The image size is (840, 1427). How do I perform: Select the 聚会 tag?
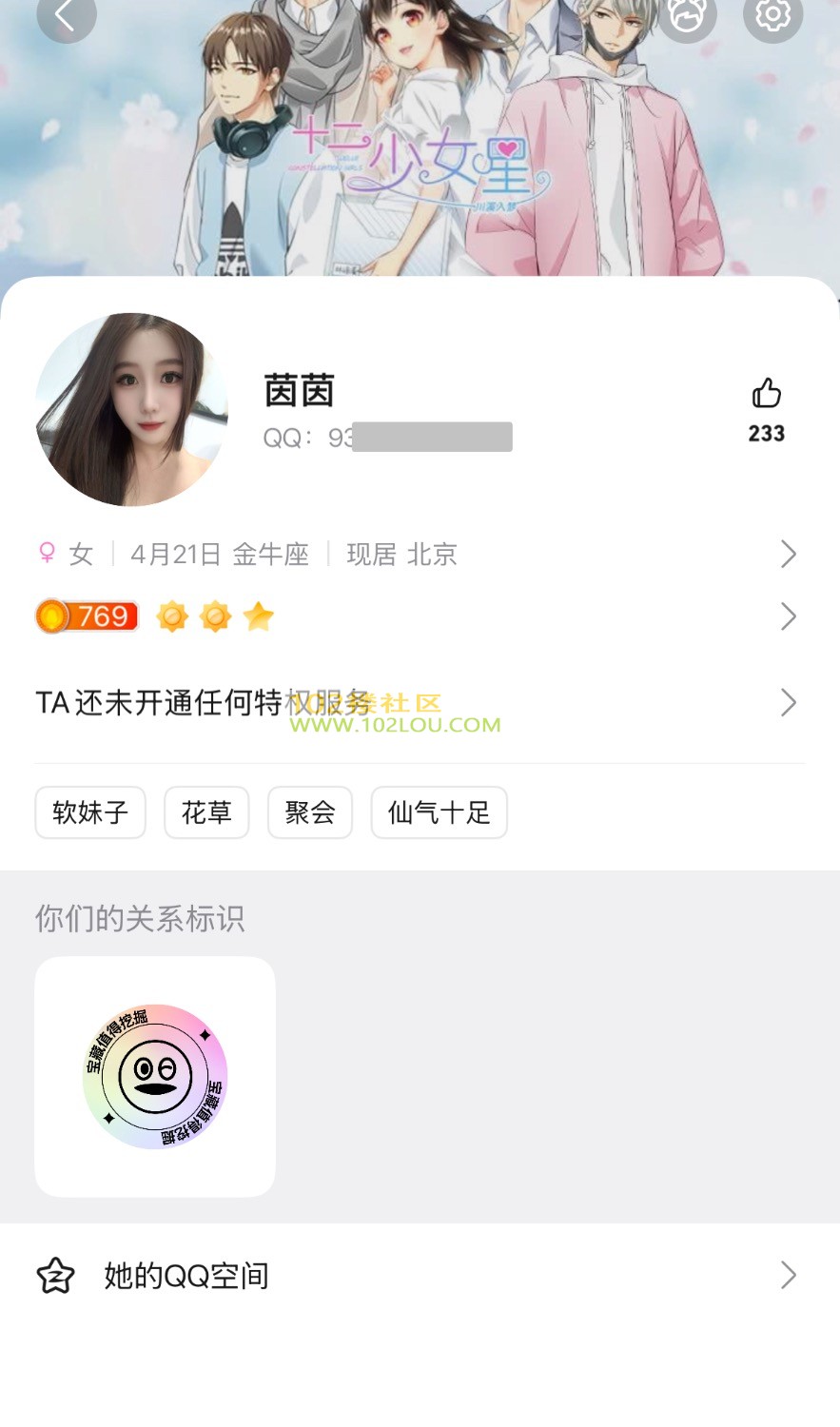click(310, 812)
